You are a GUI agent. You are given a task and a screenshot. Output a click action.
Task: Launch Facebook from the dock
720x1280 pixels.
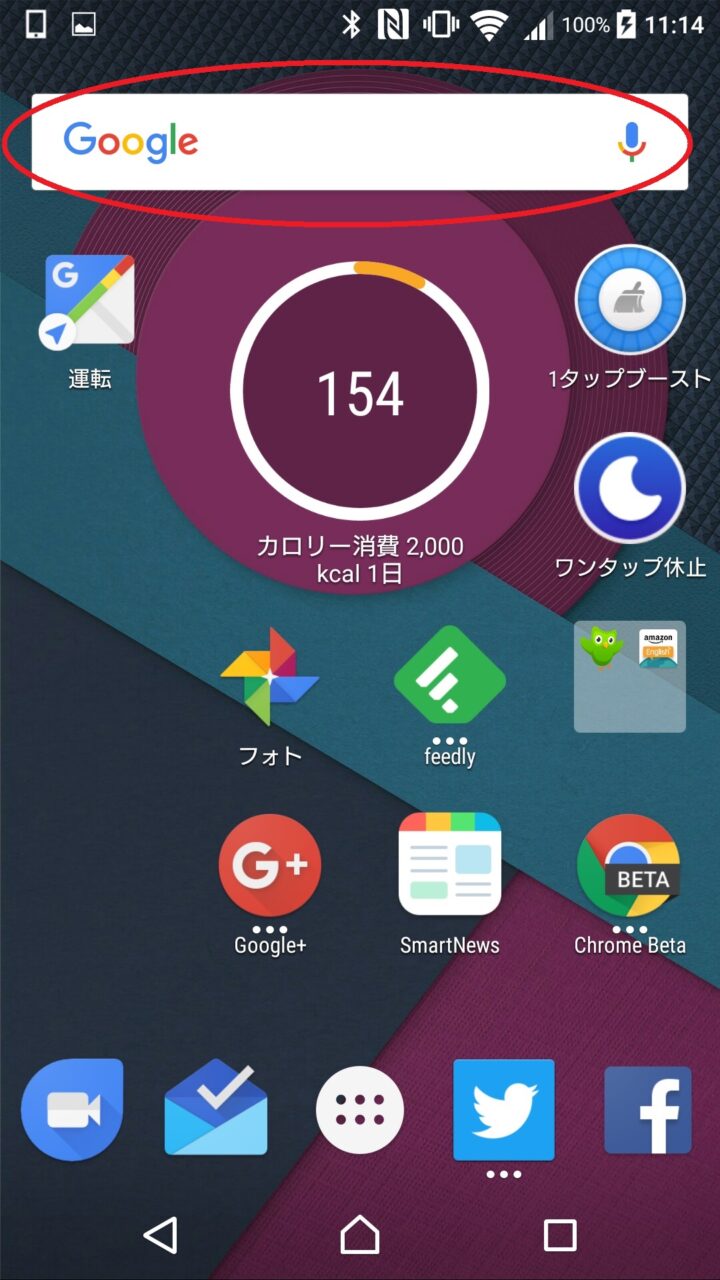pyautogui.click(x=648, y=1110)
